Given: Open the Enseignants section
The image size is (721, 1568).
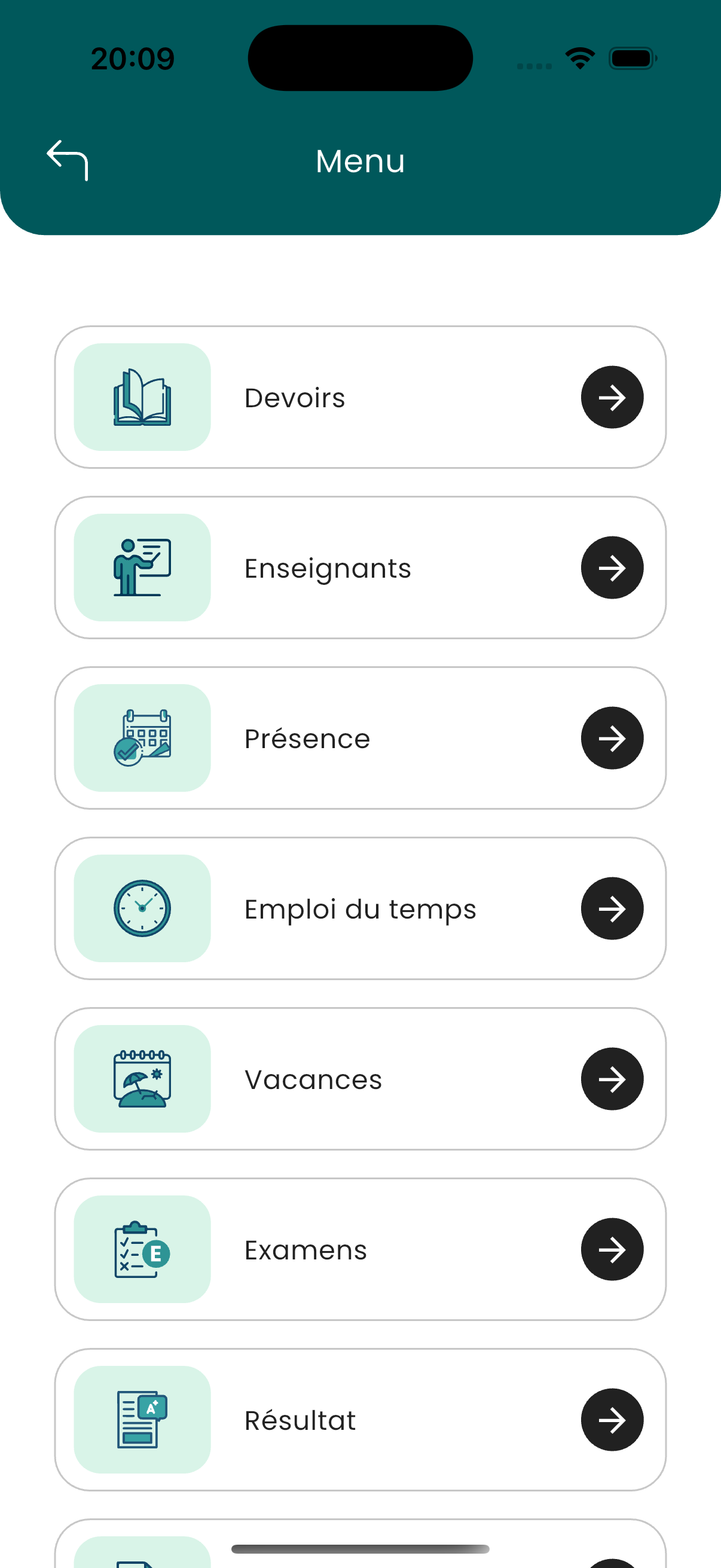Looking at the screenshot, I should tap(360, 568).
